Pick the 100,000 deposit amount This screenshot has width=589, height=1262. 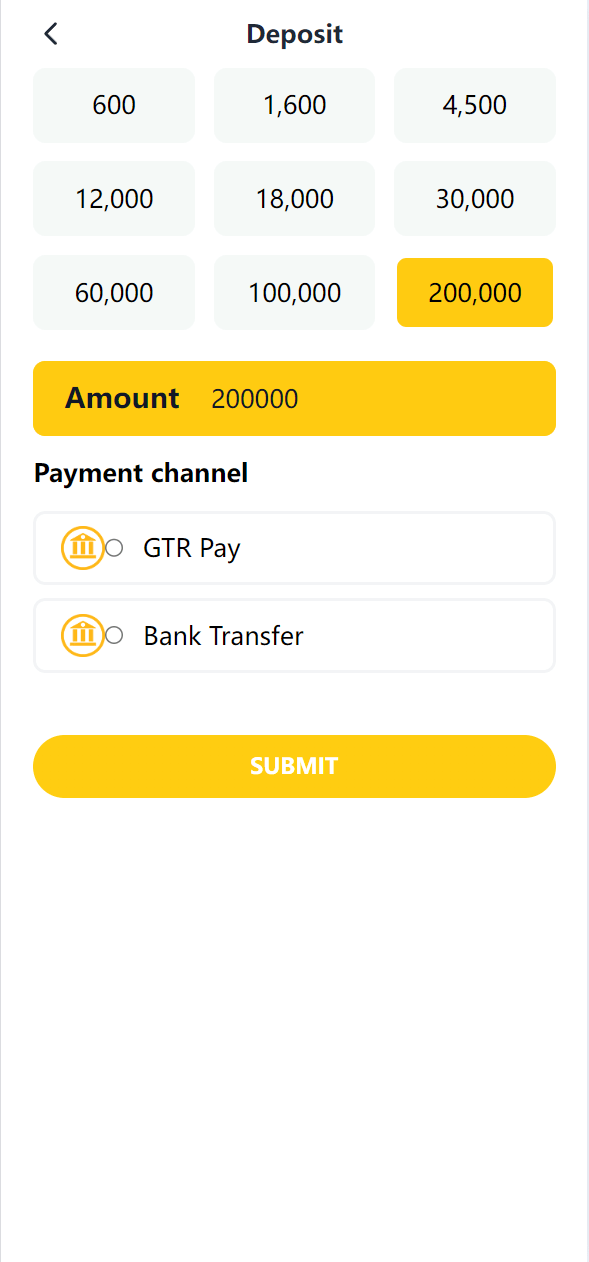point(294,292)
